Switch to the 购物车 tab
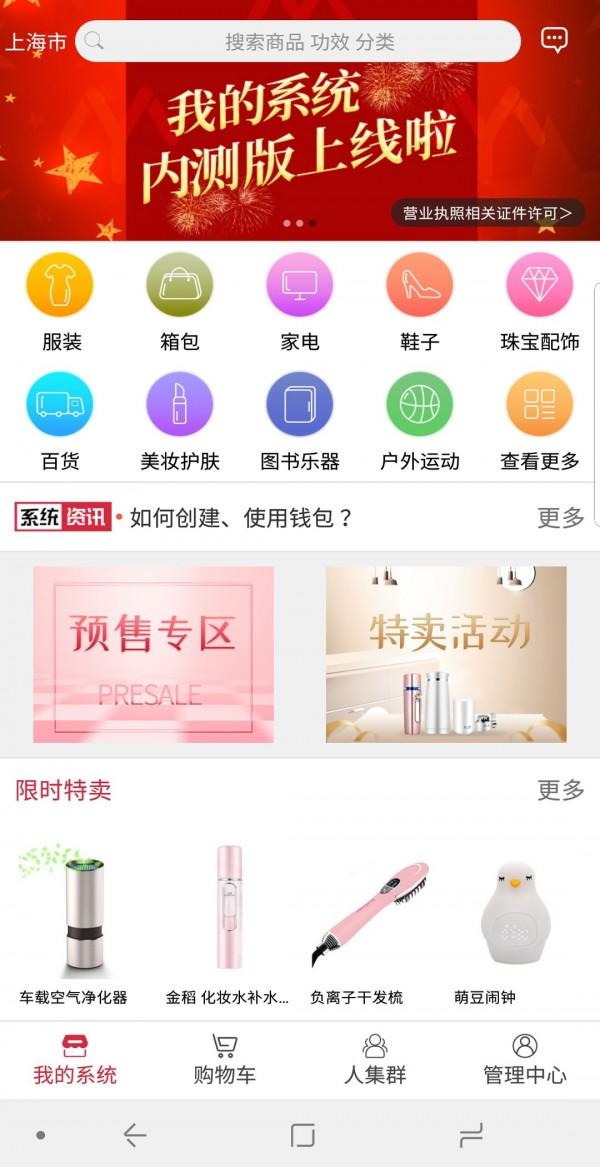600x1167 pixels. (x=224, y=1059)
